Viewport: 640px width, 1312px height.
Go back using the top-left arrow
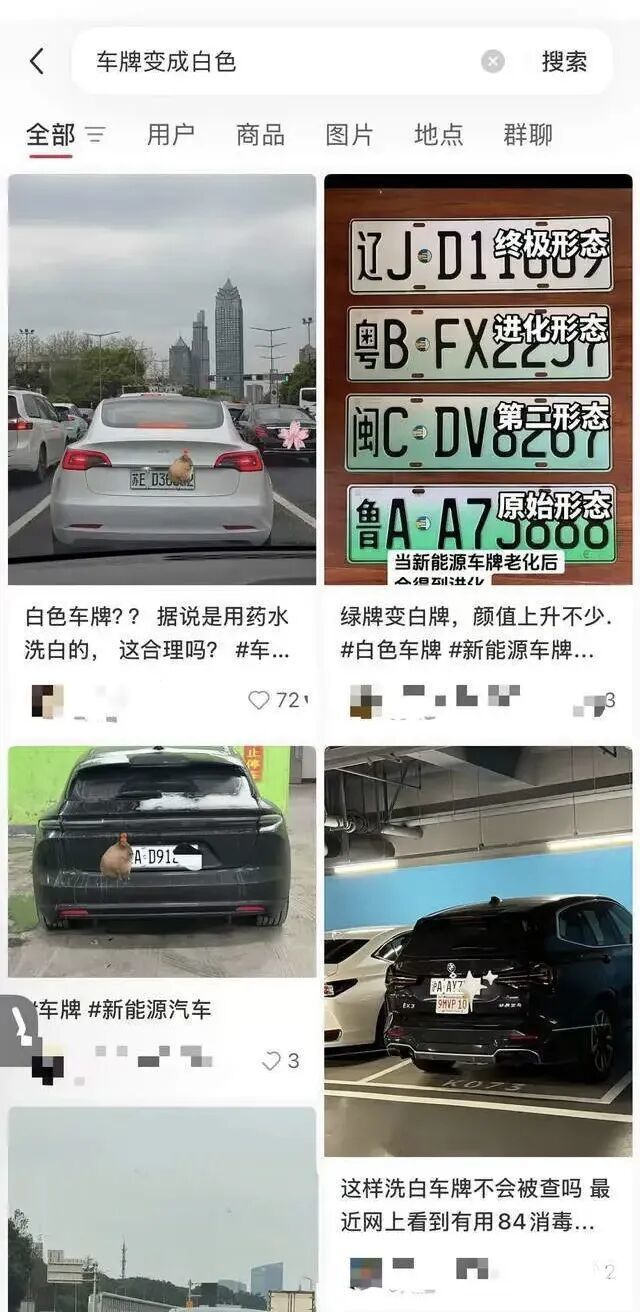37,62
